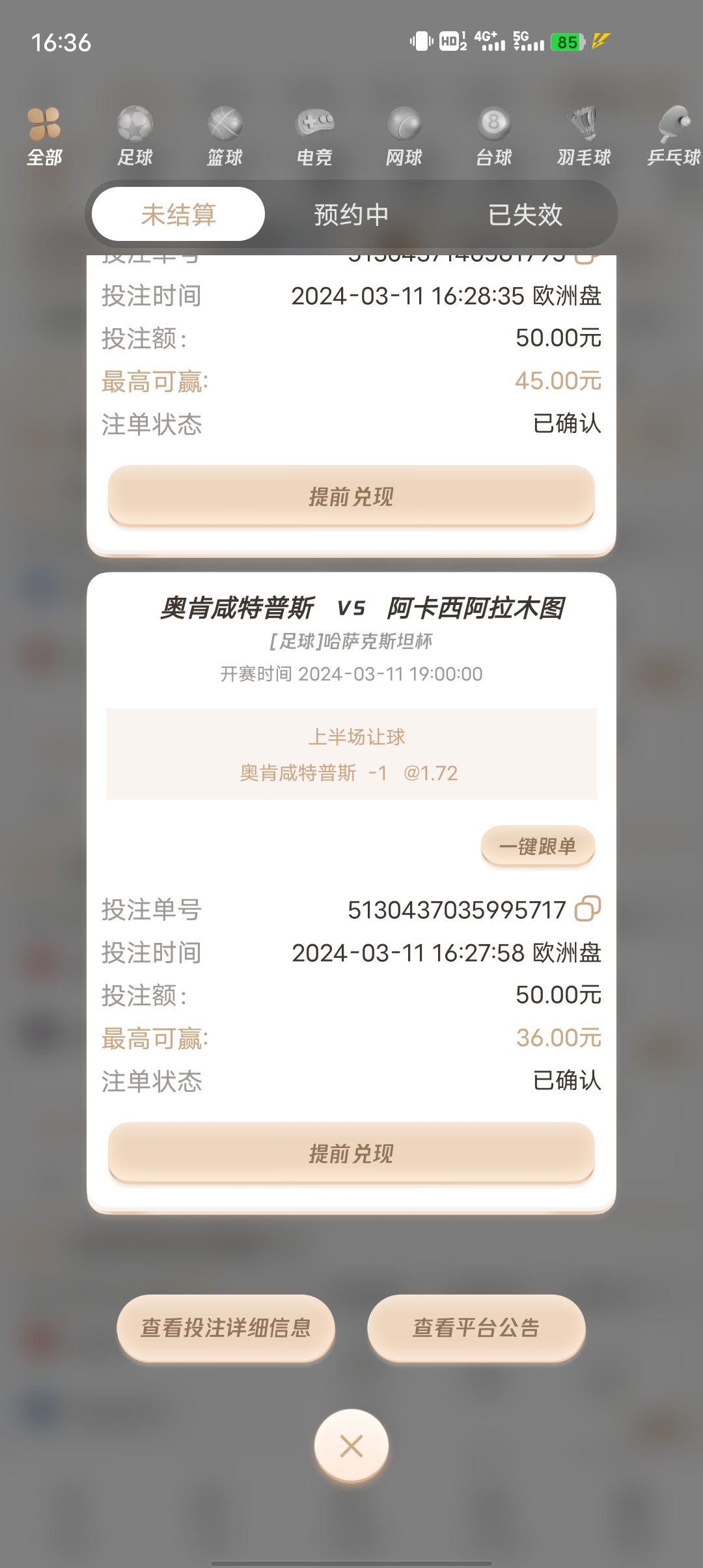Open 查看投注详细信息
Screen dimensions: 703x1568
[226, 1328]
